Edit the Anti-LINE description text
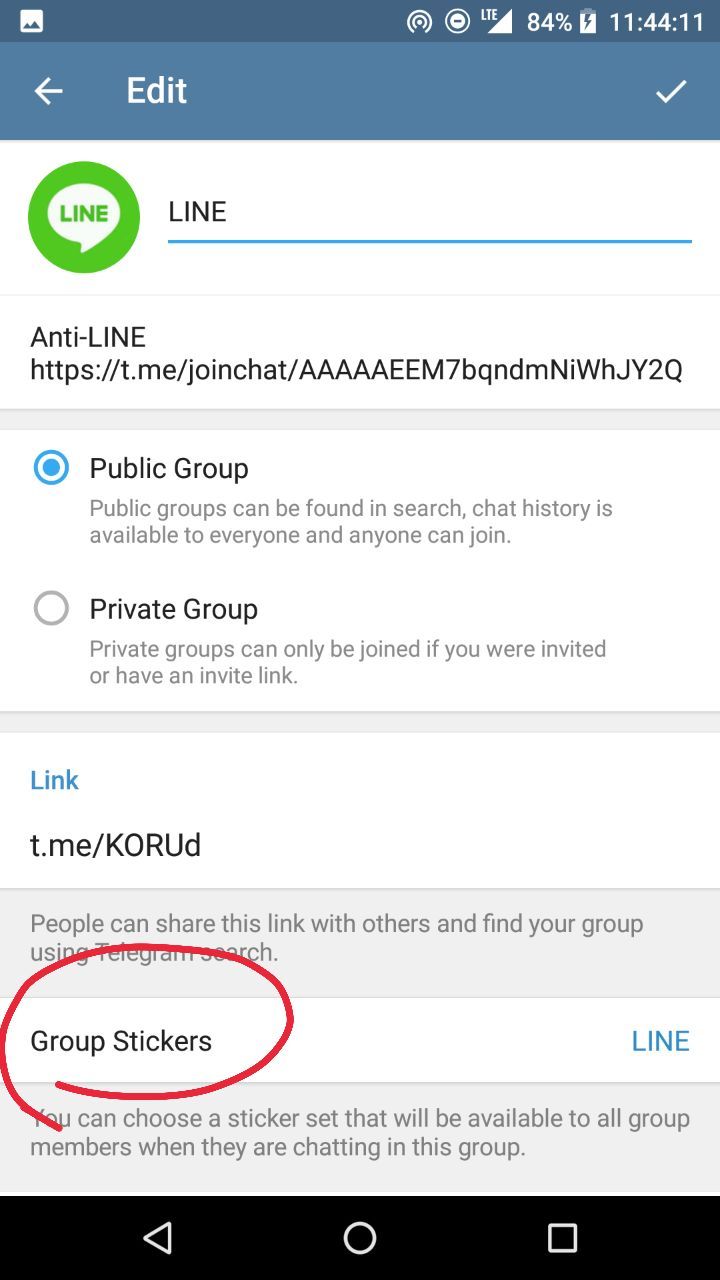 (x=356, y=353)
